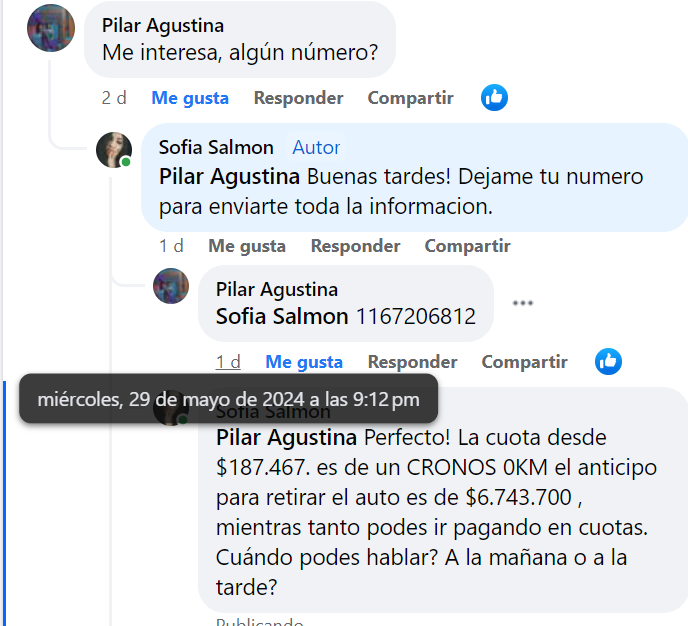Like Pilar Agustina's comment "Me interesa, algún número?"
The image size is (688, 626).
190,98
